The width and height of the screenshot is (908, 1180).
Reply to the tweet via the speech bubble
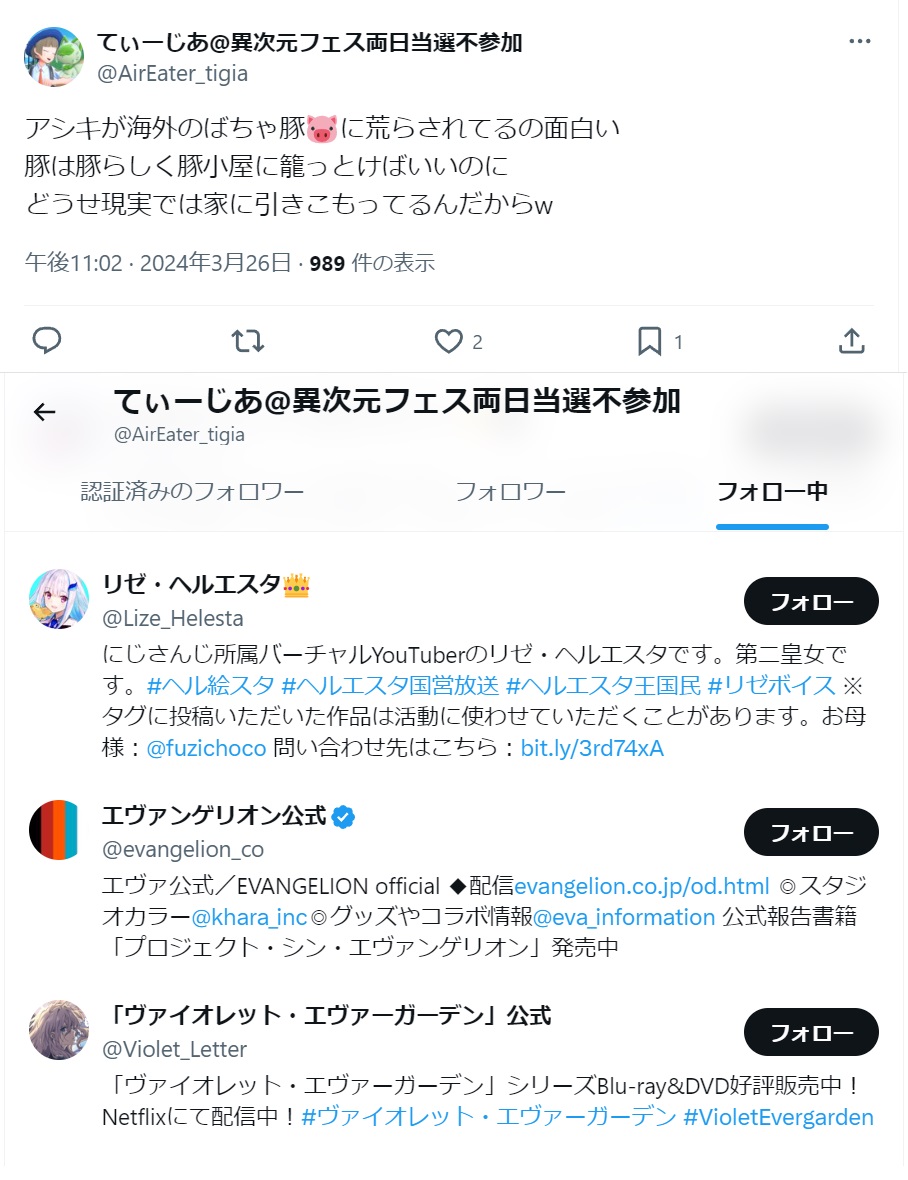coord(47,341)
